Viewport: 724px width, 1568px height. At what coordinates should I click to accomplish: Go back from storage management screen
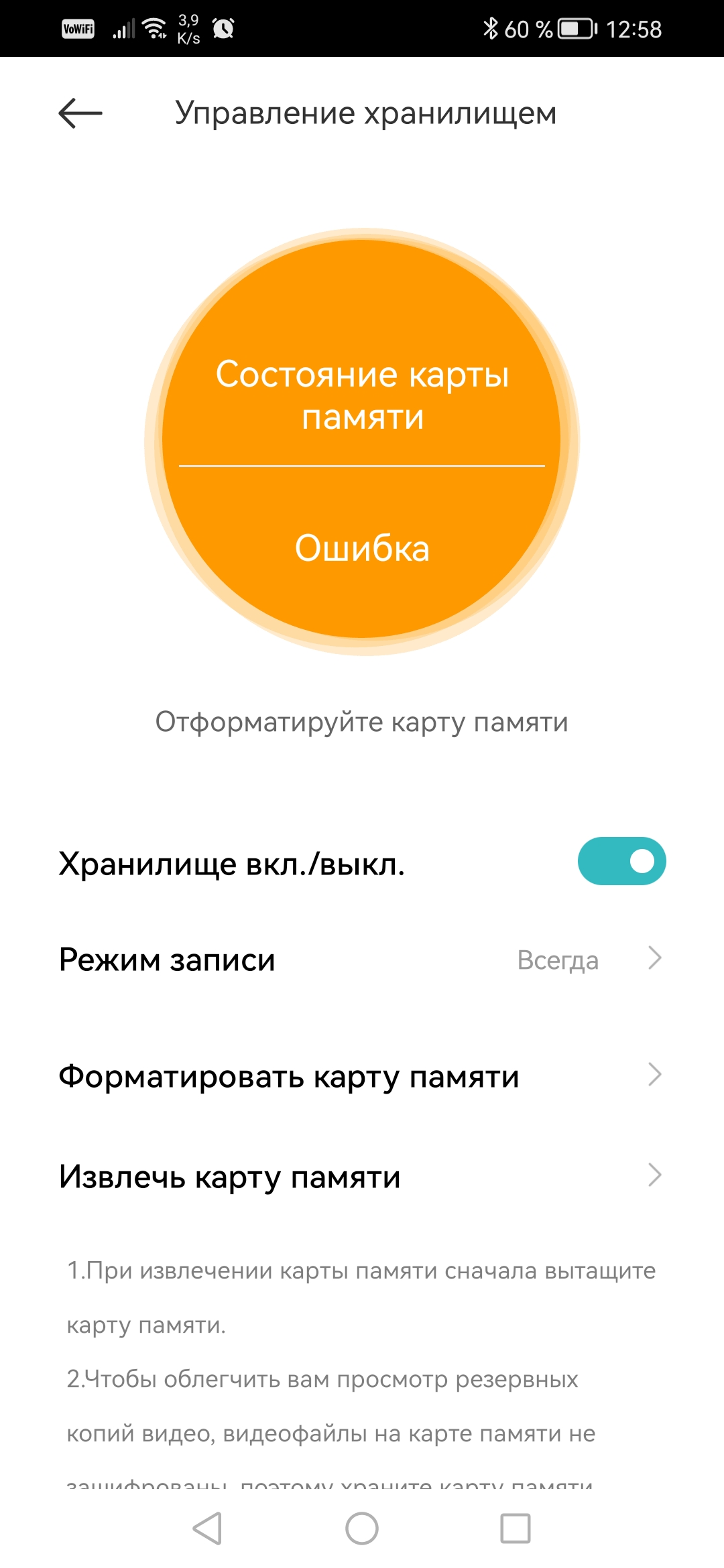(80, 113)
